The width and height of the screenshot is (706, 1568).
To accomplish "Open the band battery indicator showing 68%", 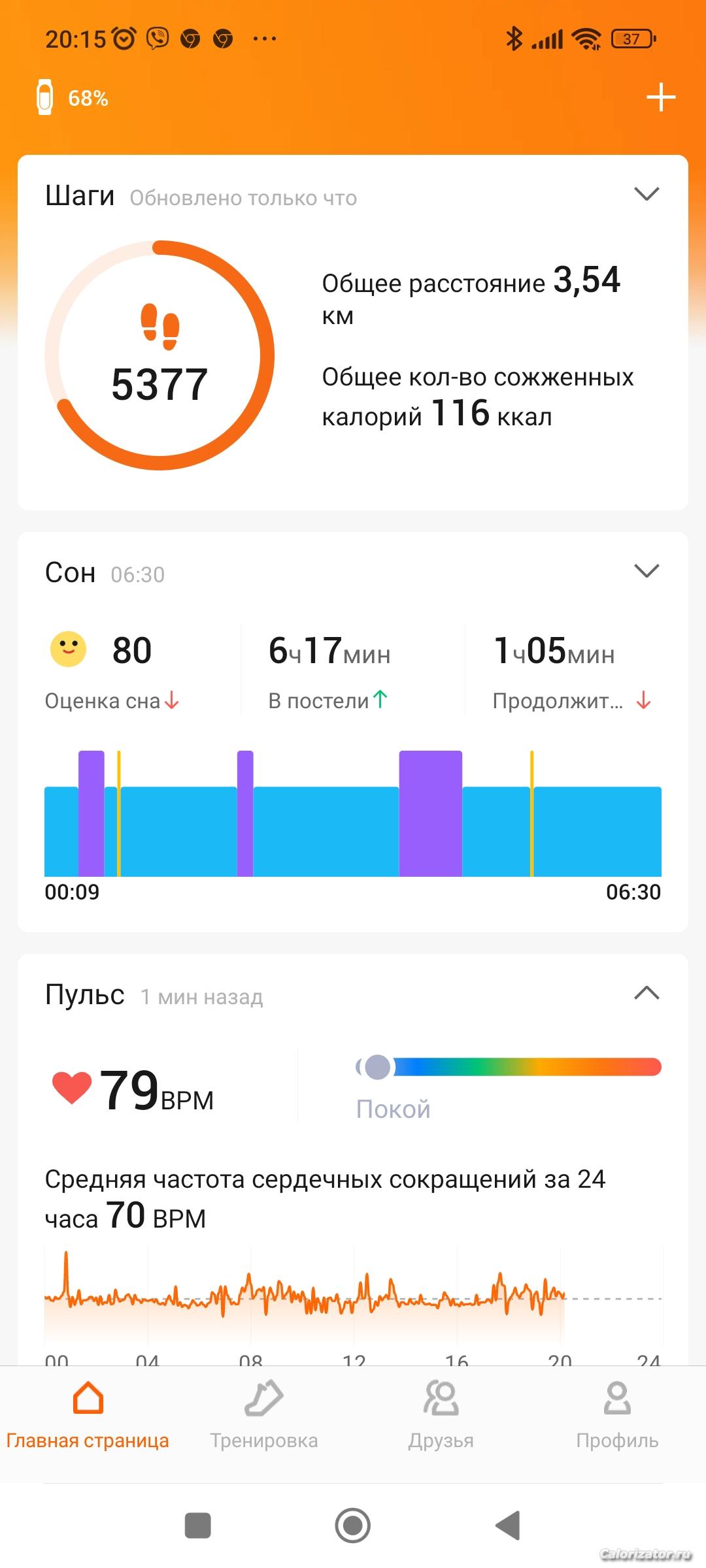I will tap(72, 97).
